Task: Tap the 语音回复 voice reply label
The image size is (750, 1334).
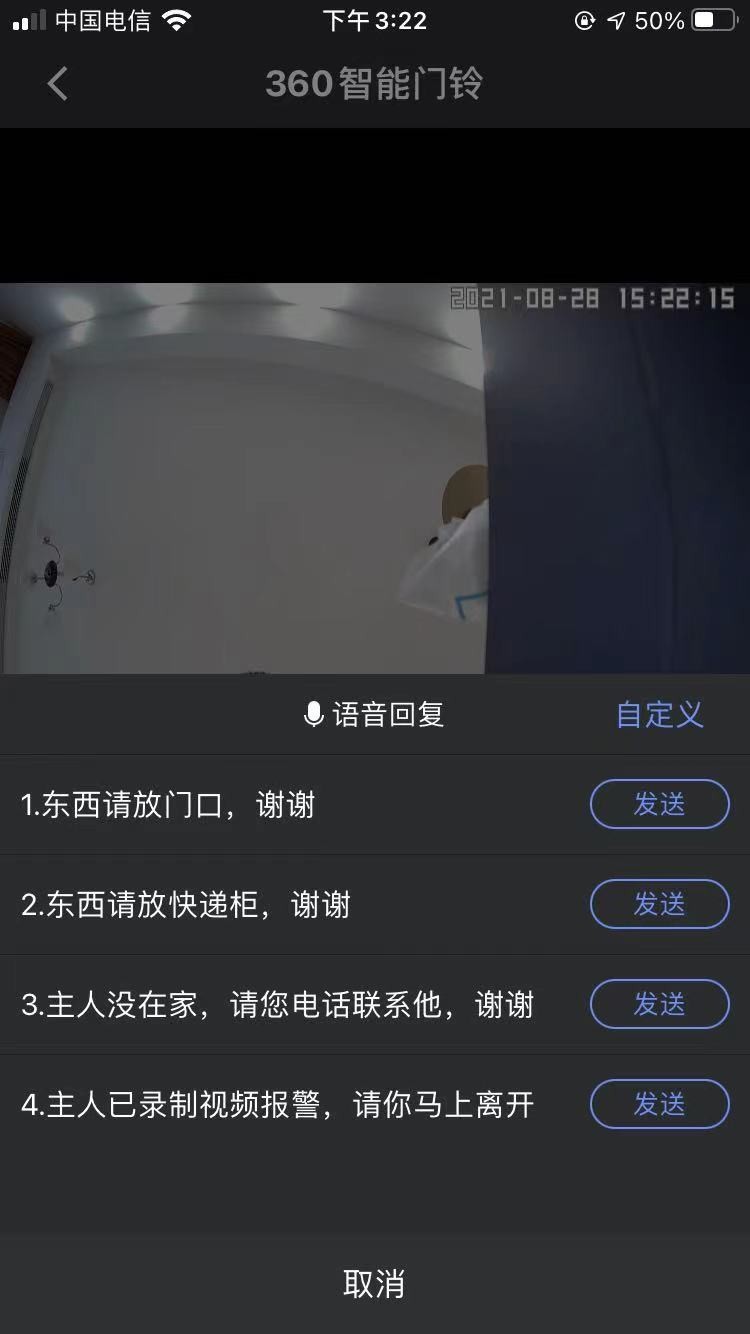Action: tap(390, 713)
